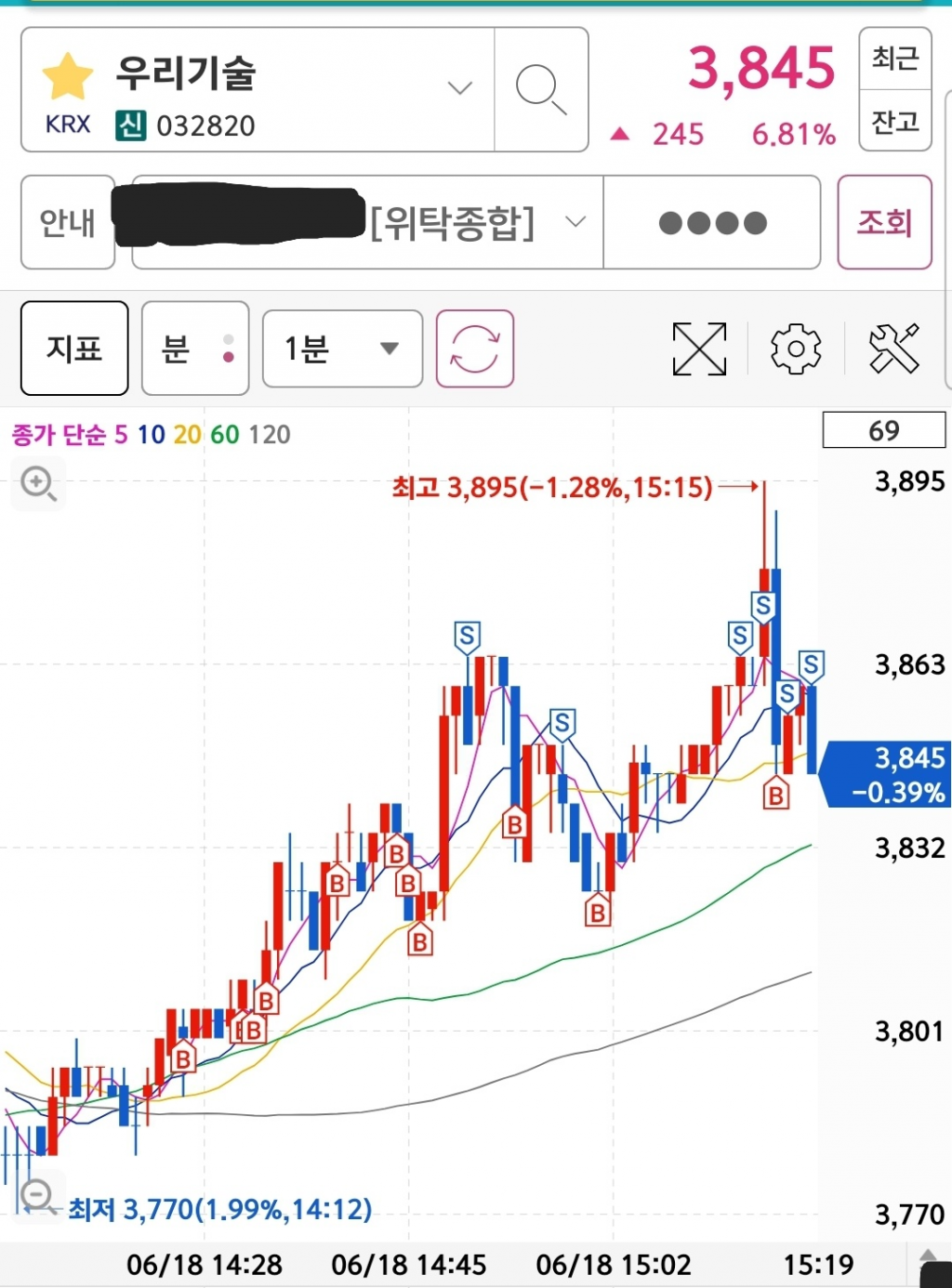Tap the 최근 button
This screenshot has height=1288, width=952.
[x=894, y=59]
